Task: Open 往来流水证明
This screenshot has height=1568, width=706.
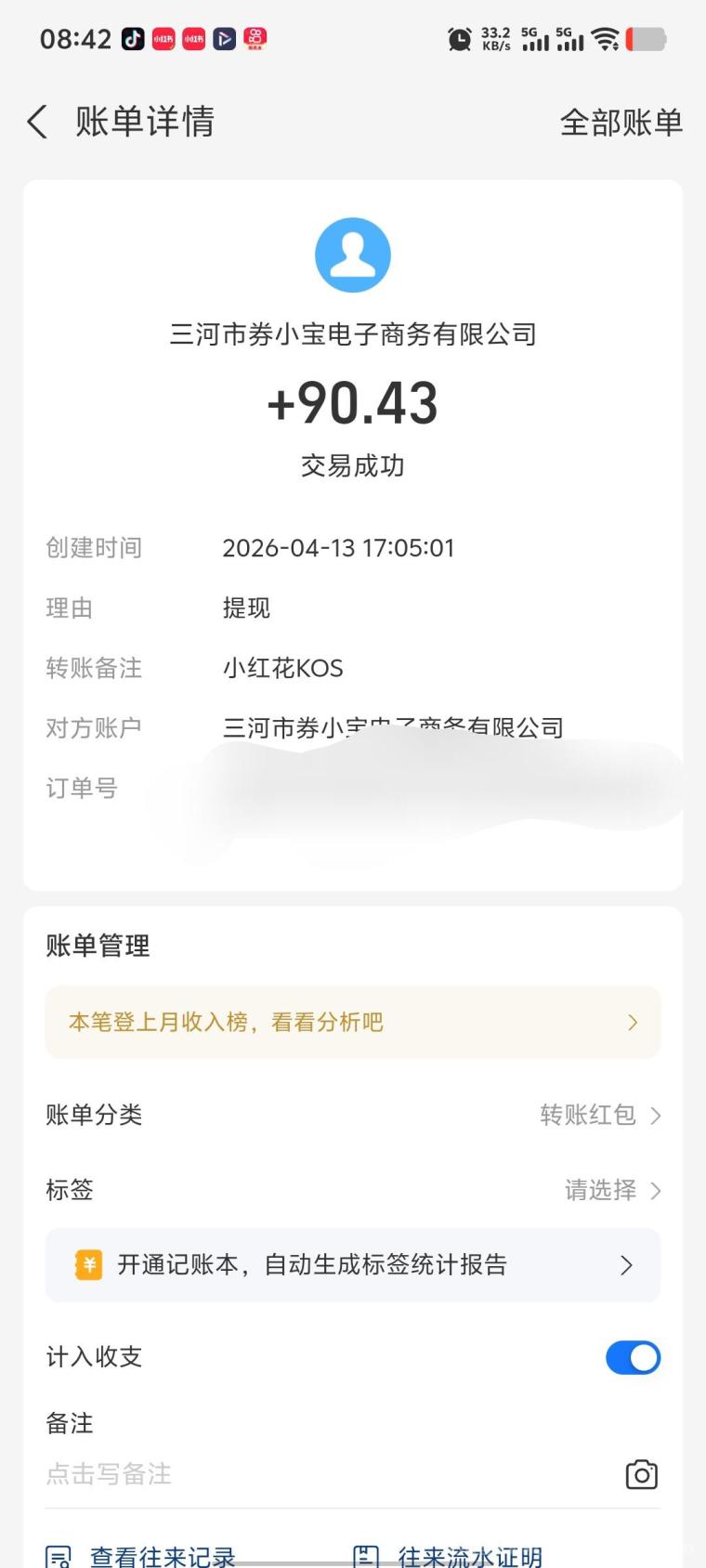Action: 451,1556
